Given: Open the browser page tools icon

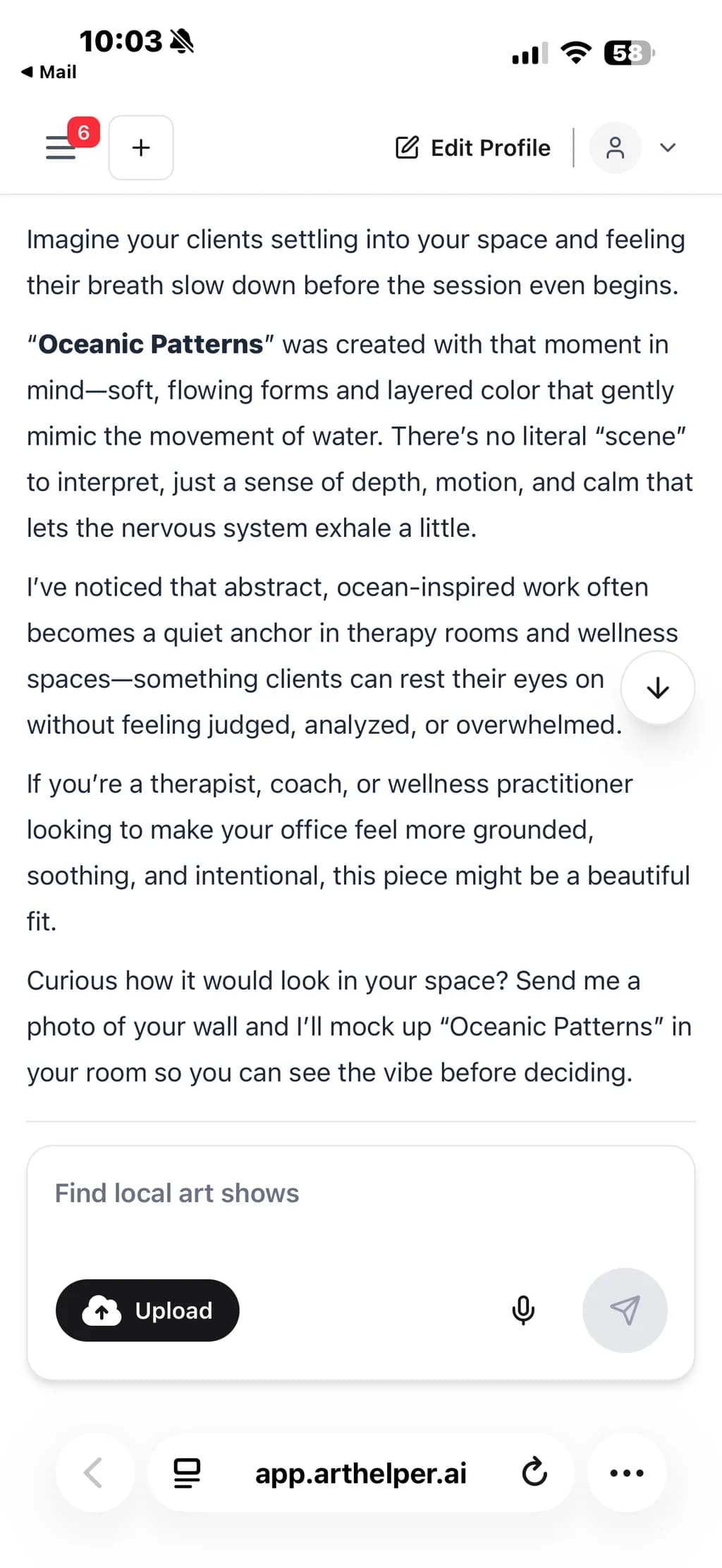Looking at the screenshot, I should tap(187, 1473).
